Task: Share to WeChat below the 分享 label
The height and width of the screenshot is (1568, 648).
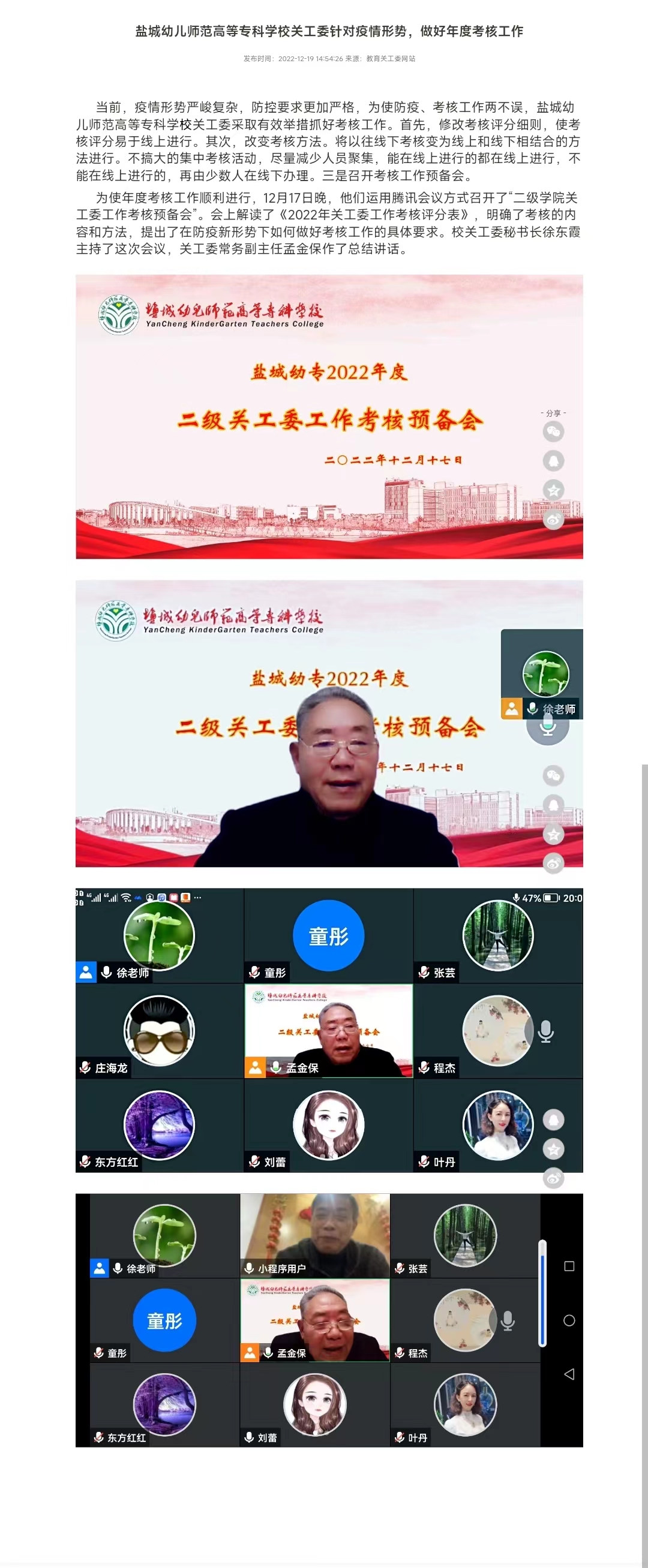Action: pyautogui.click(x=553, y=432)
